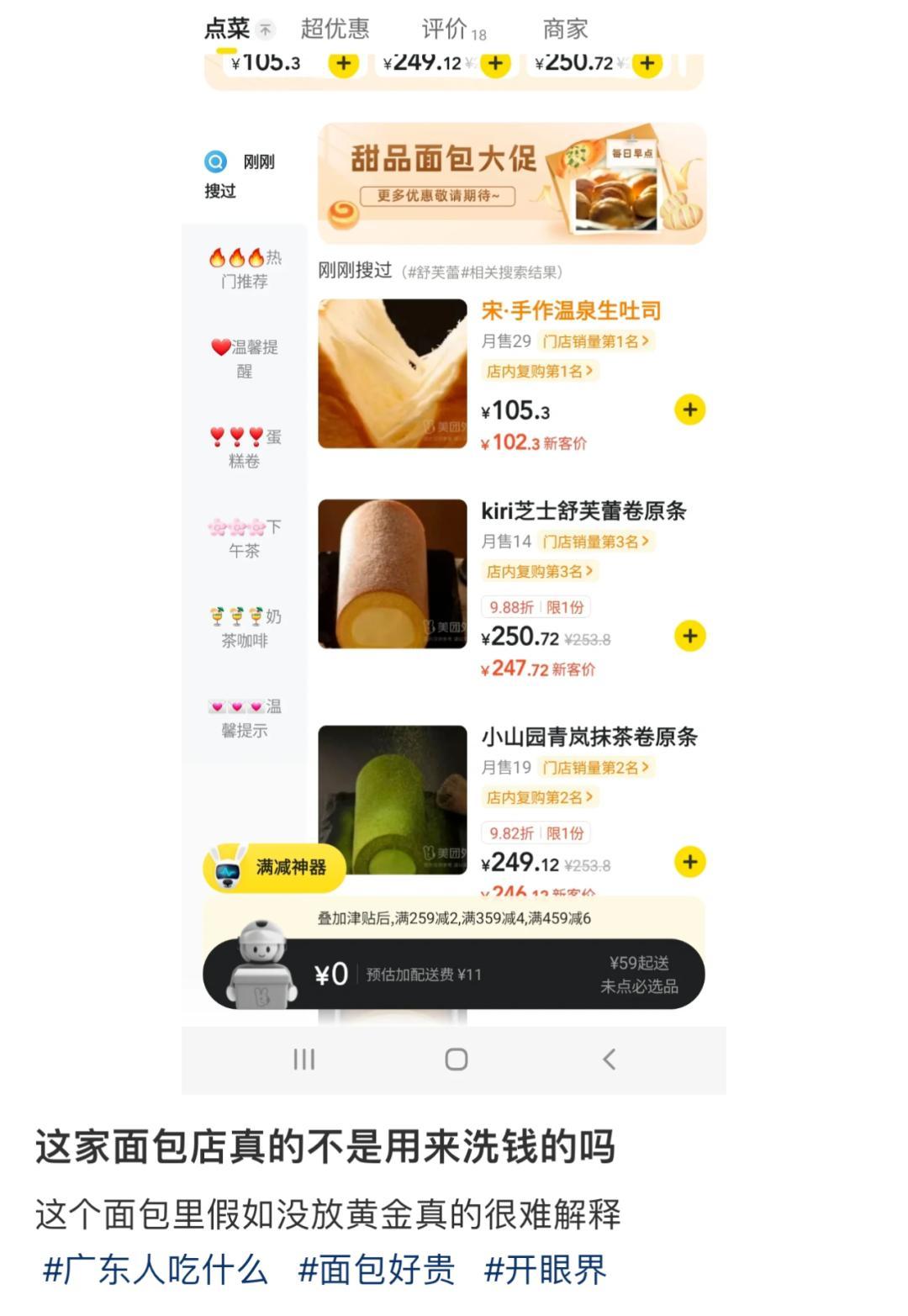Open the posted bakery menu screenshot

(454, 547)
